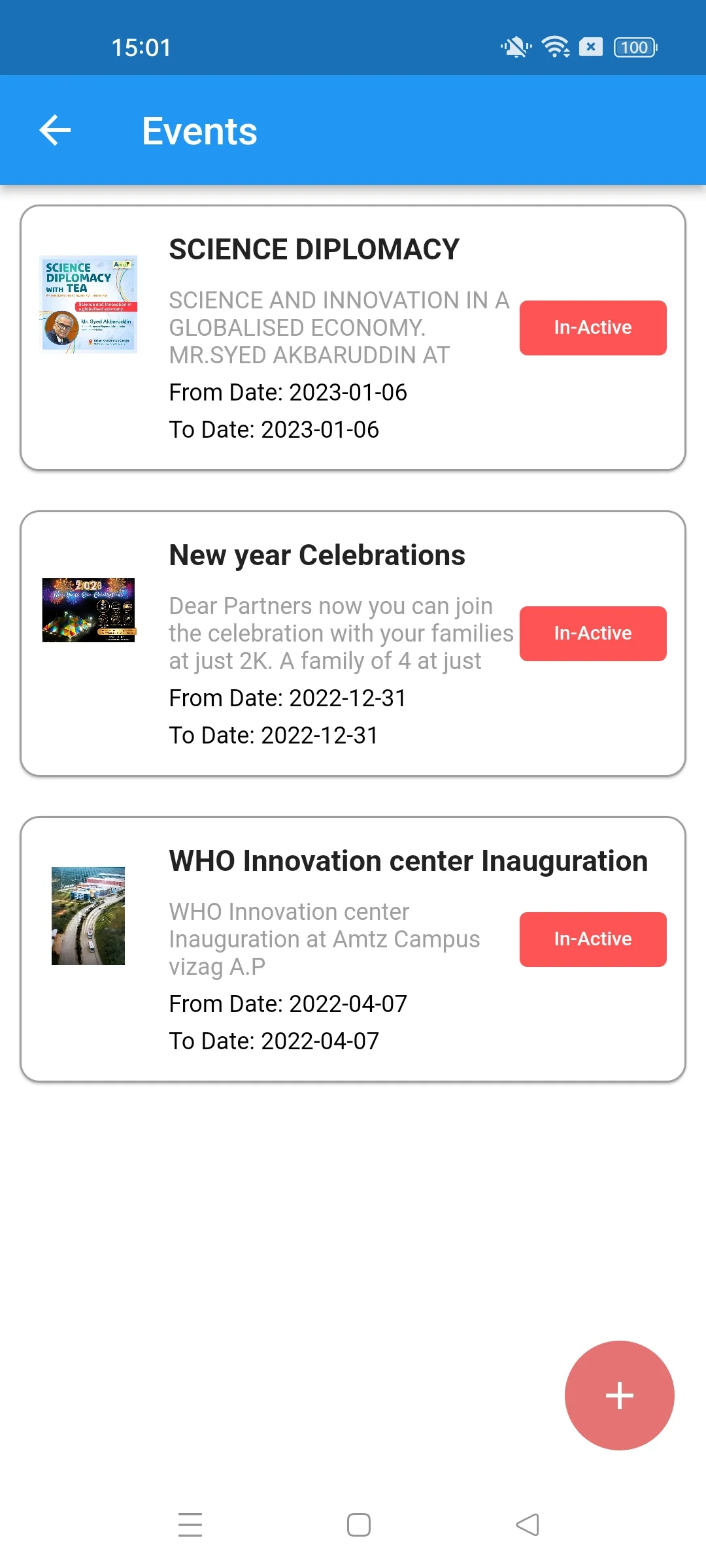Tap the battery indicator showing 100
The height and width of the screenshot is (1568, 706).
click(x=633, y=47)
